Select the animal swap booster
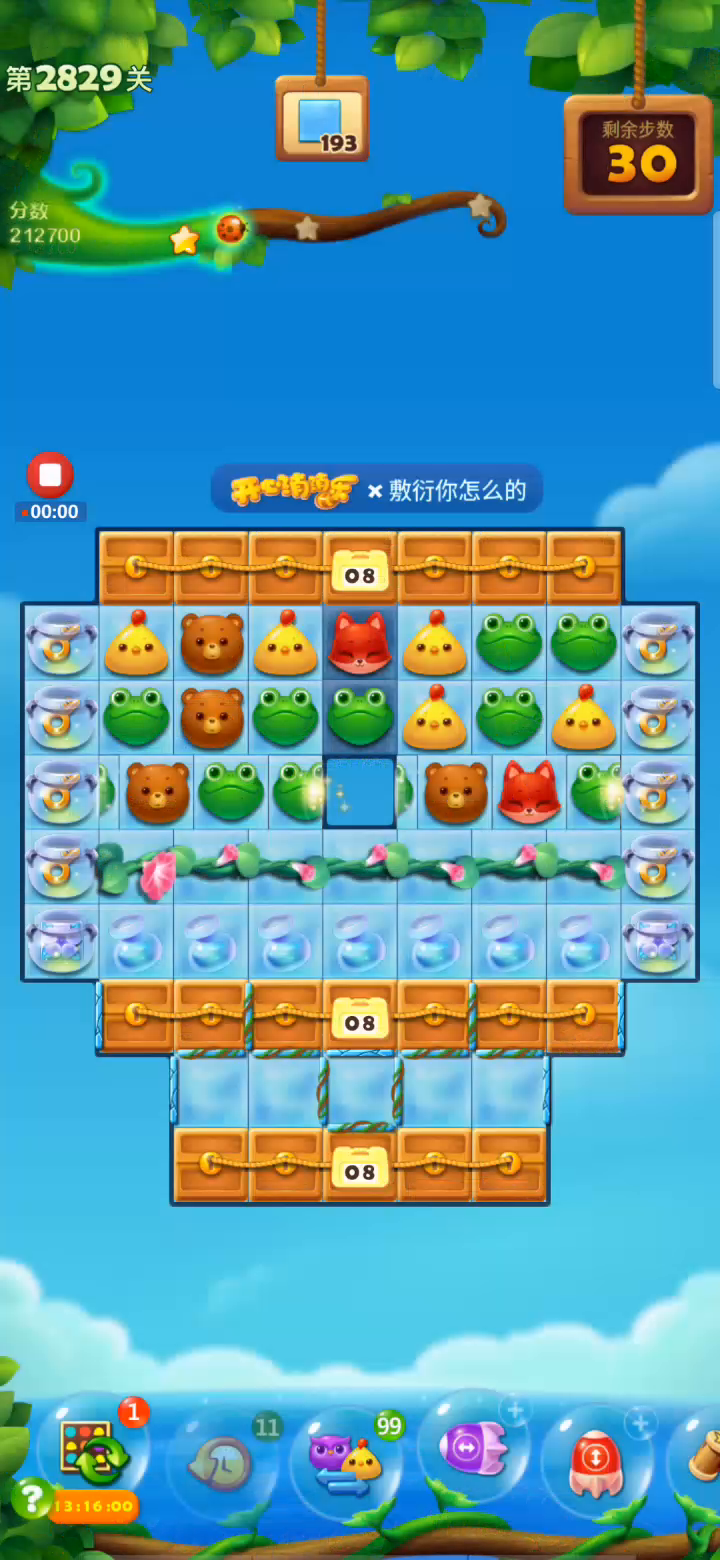 coord(345,1460)
